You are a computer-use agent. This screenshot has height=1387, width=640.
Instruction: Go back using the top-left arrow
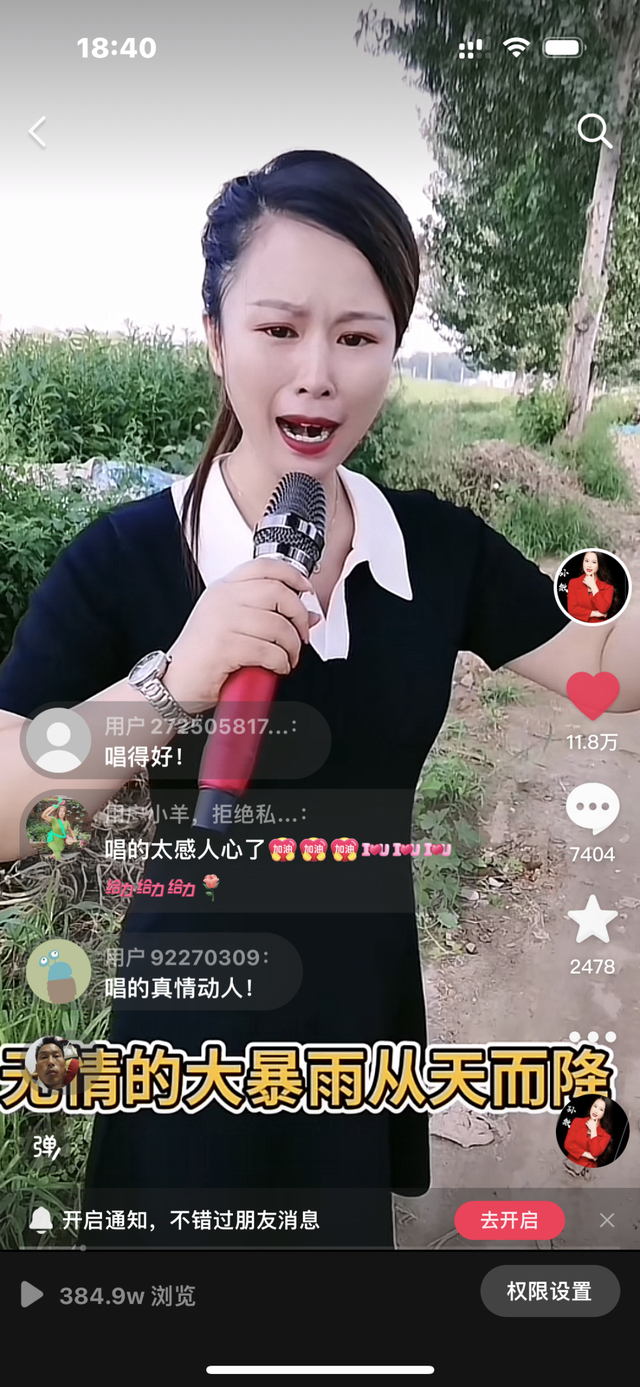[38, 132]
